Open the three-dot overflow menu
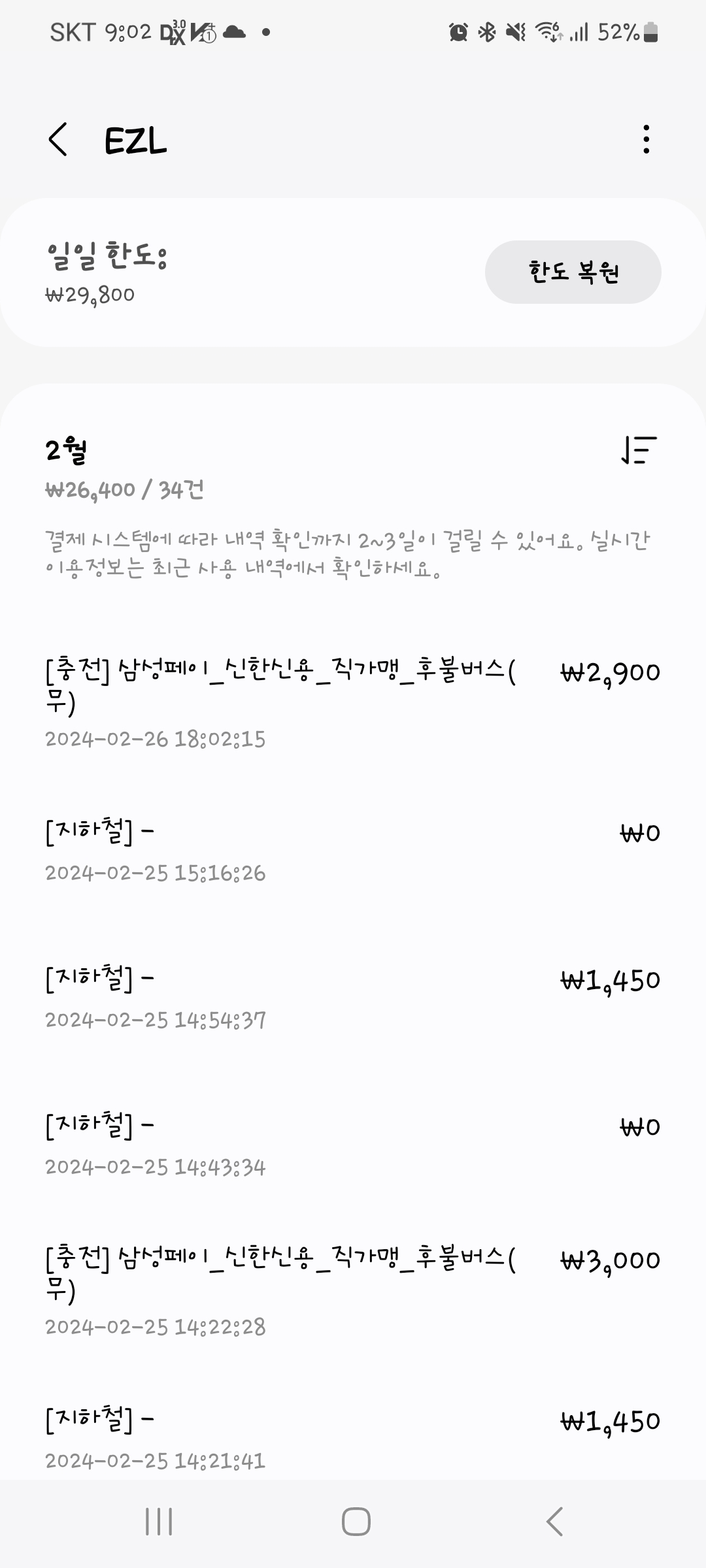706x1568 pixels. 646,139
